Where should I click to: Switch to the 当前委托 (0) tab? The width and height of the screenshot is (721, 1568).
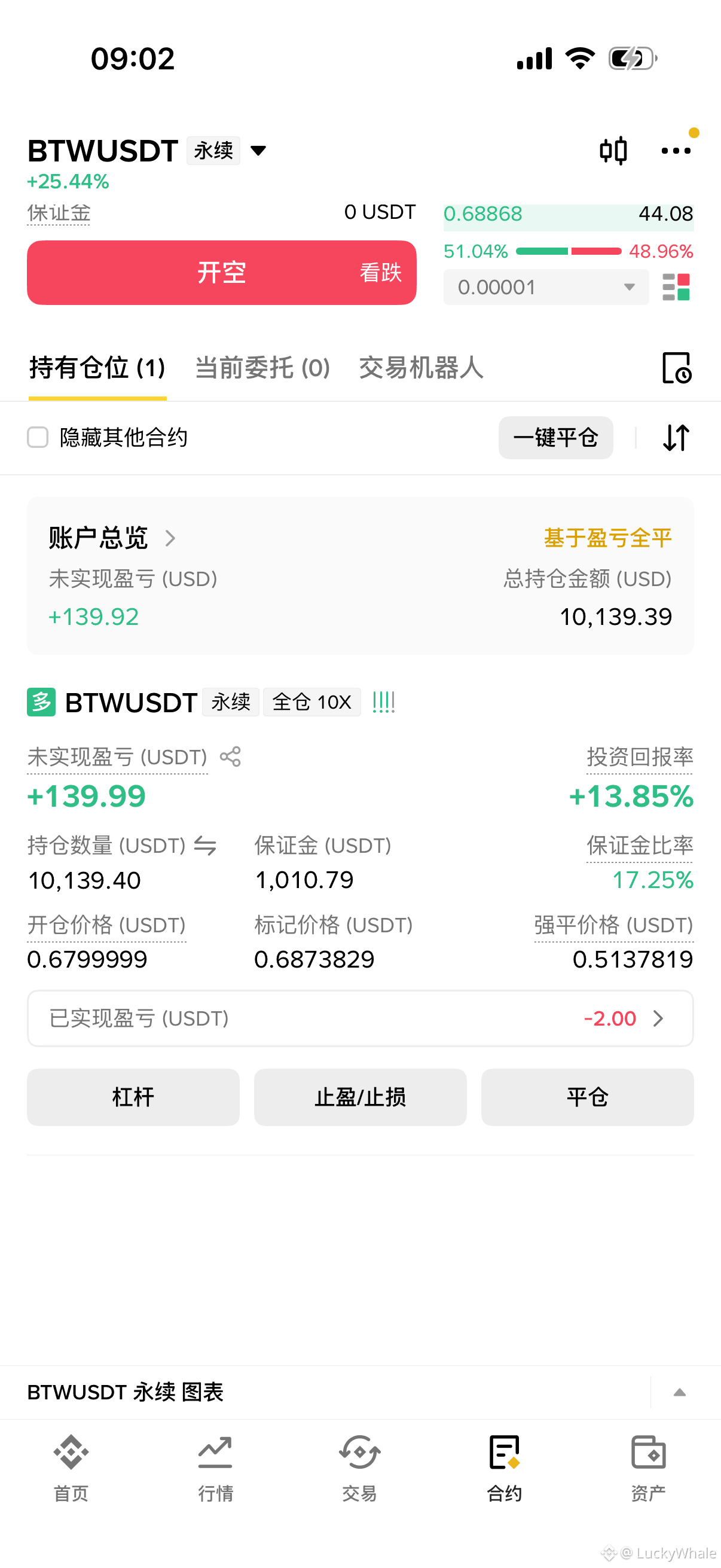point(262,368)
